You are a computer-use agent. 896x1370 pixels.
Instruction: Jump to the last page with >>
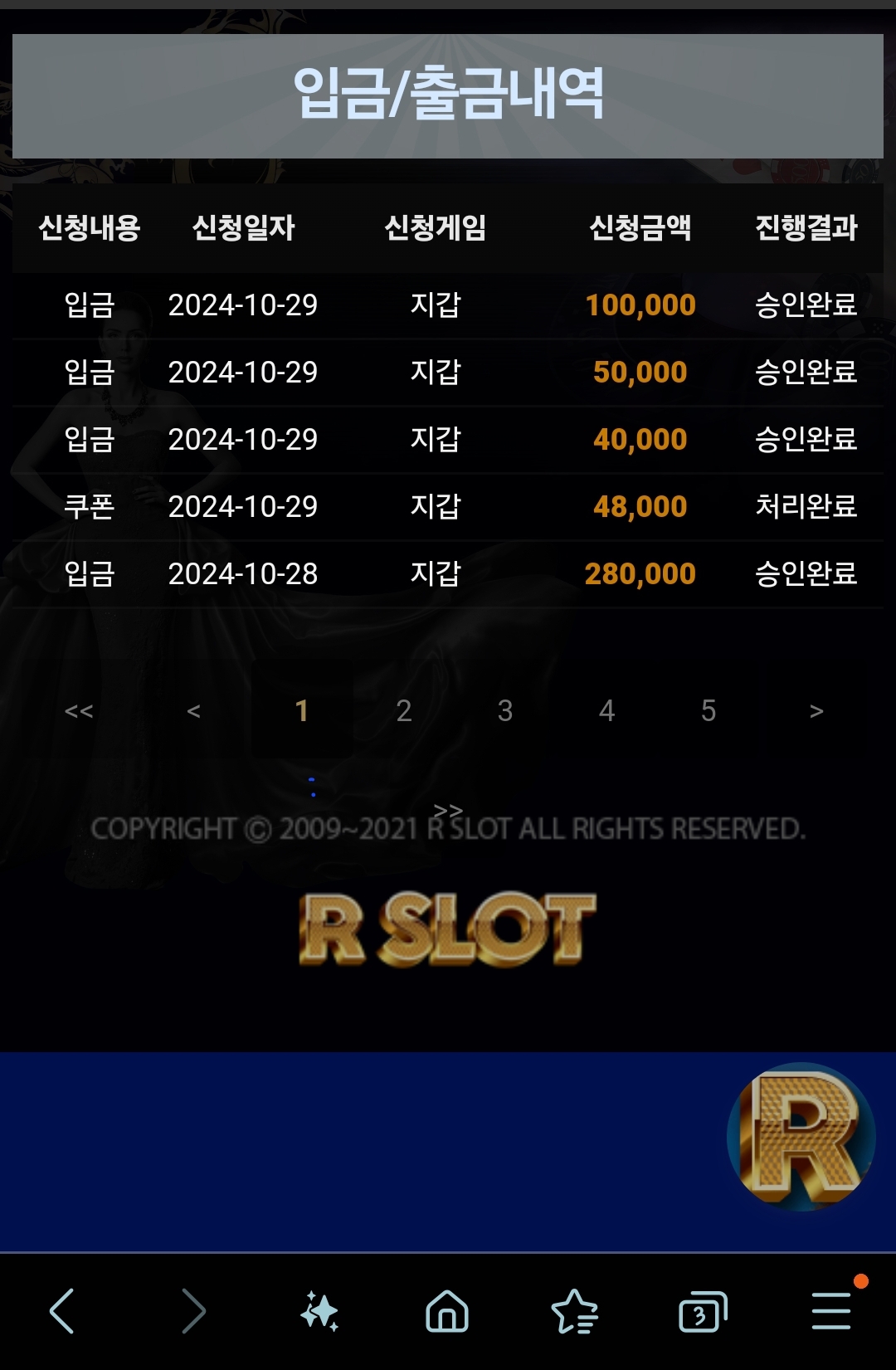tap(448, 811)
